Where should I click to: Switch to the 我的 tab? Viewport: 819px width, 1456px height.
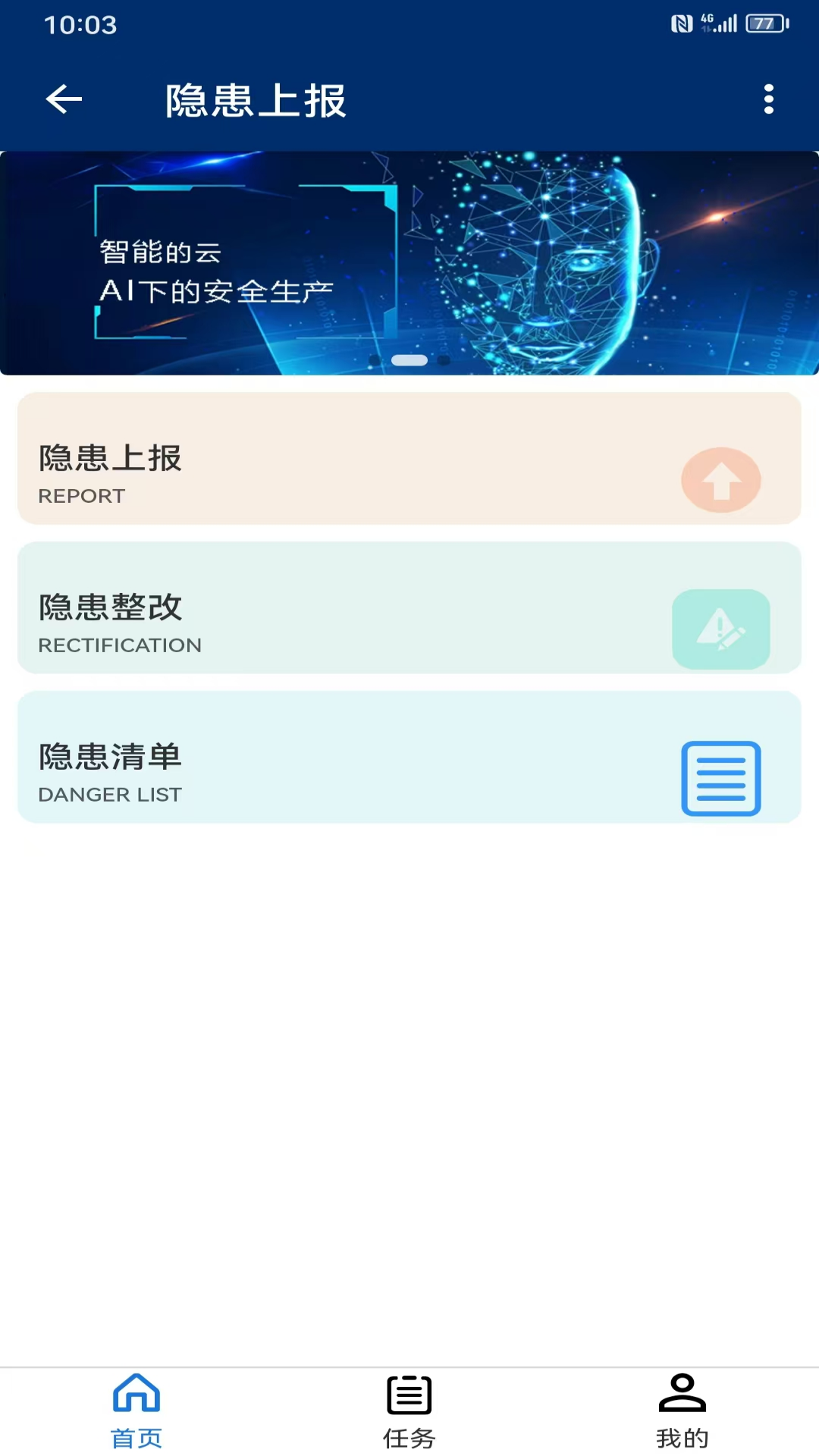(x=682, y=1411)
